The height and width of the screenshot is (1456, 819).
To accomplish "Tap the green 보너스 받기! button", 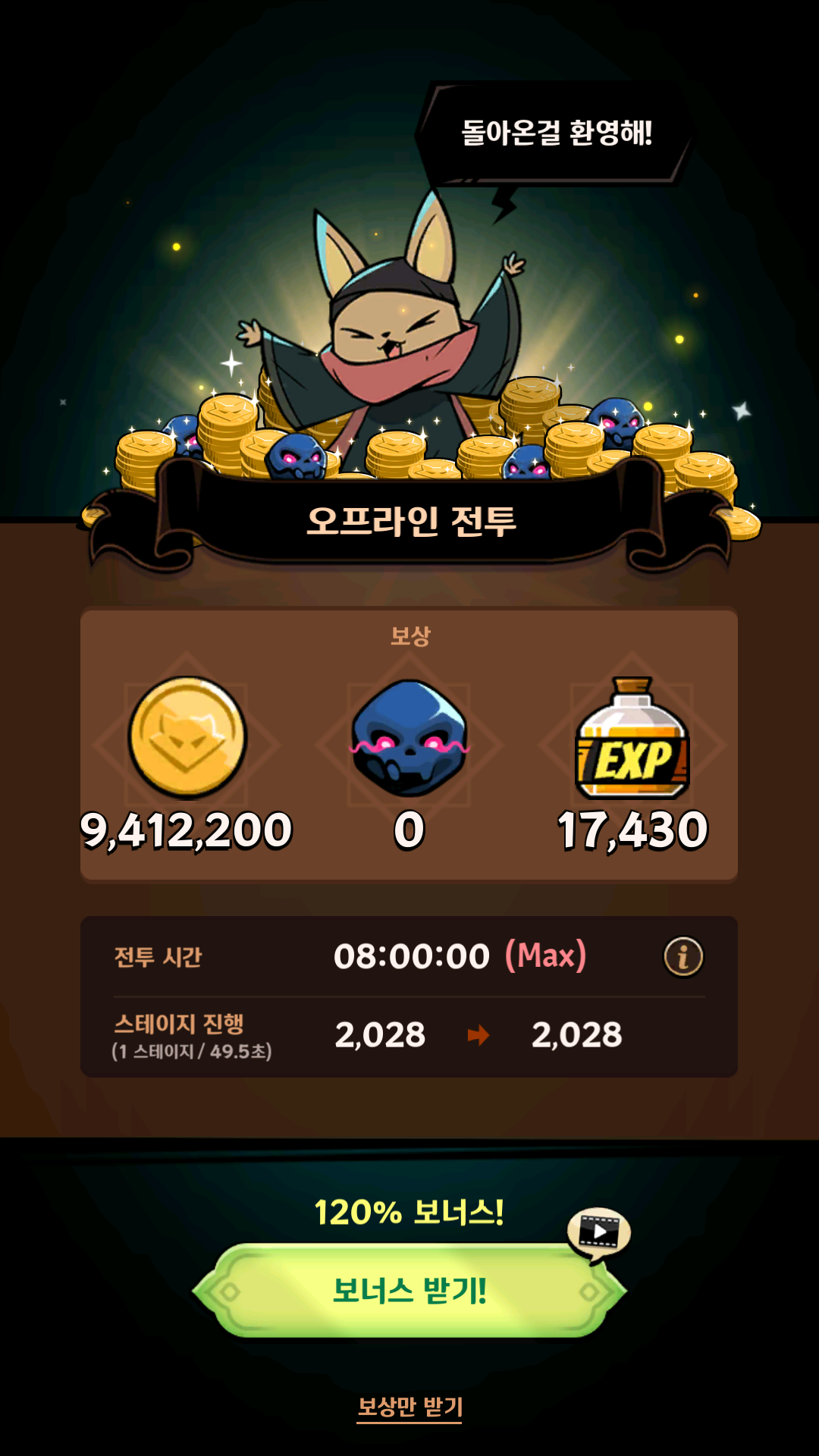I will pos(409,1291).
